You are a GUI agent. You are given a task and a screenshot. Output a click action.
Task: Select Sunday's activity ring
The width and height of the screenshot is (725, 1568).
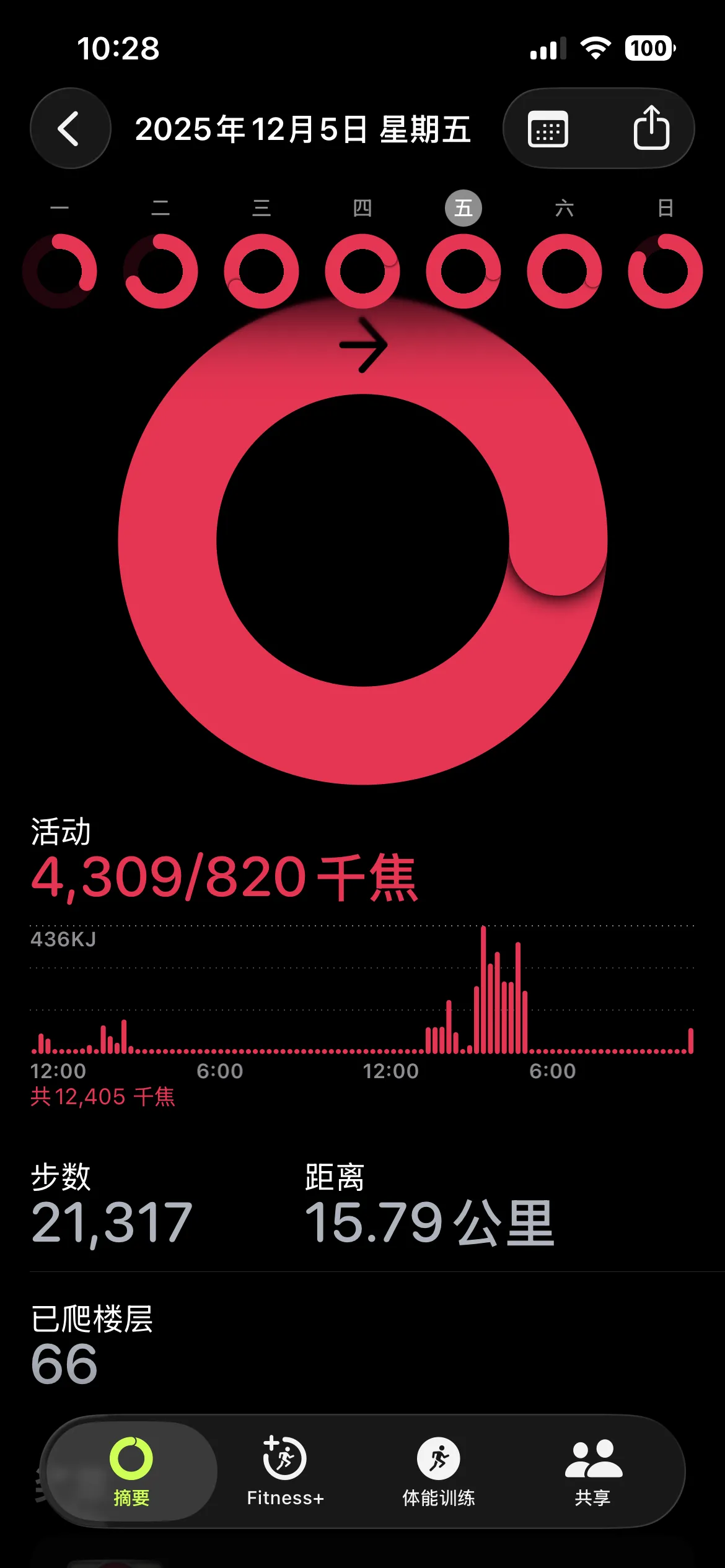pos(666,271)
